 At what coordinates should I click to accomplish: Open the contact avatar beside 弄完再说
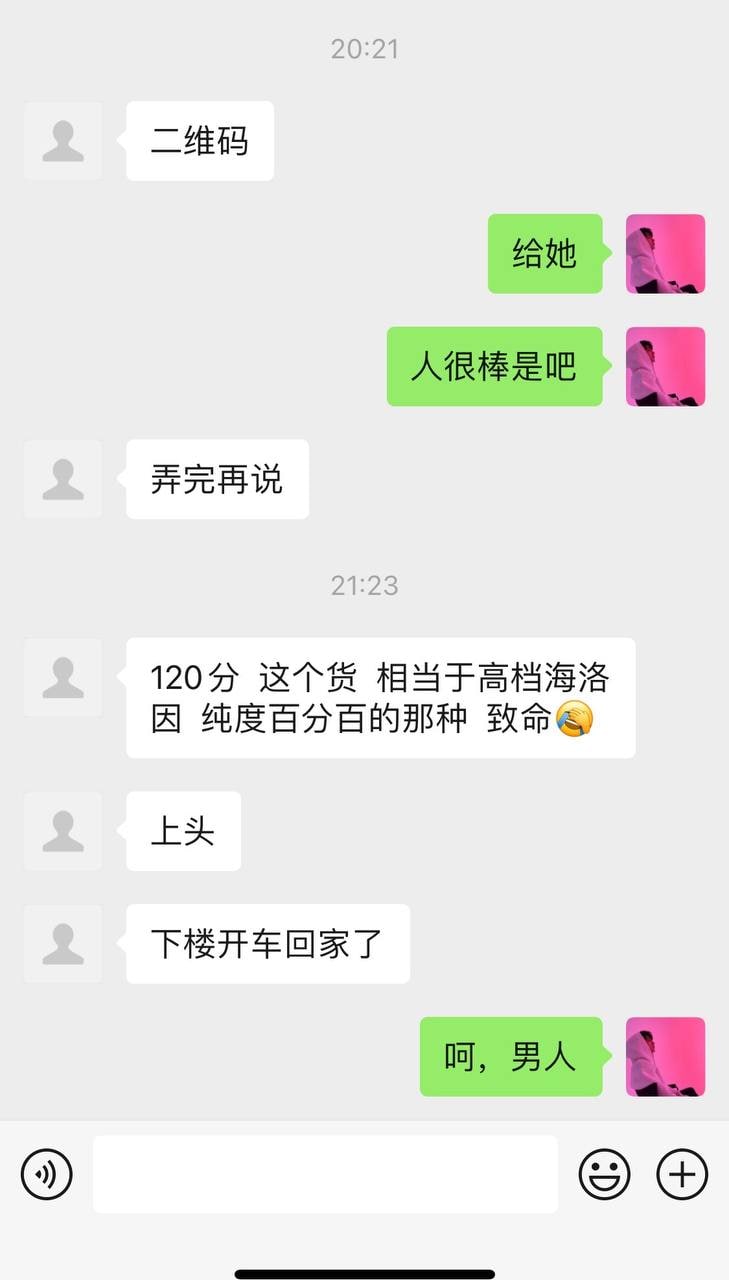coord(63,479)
